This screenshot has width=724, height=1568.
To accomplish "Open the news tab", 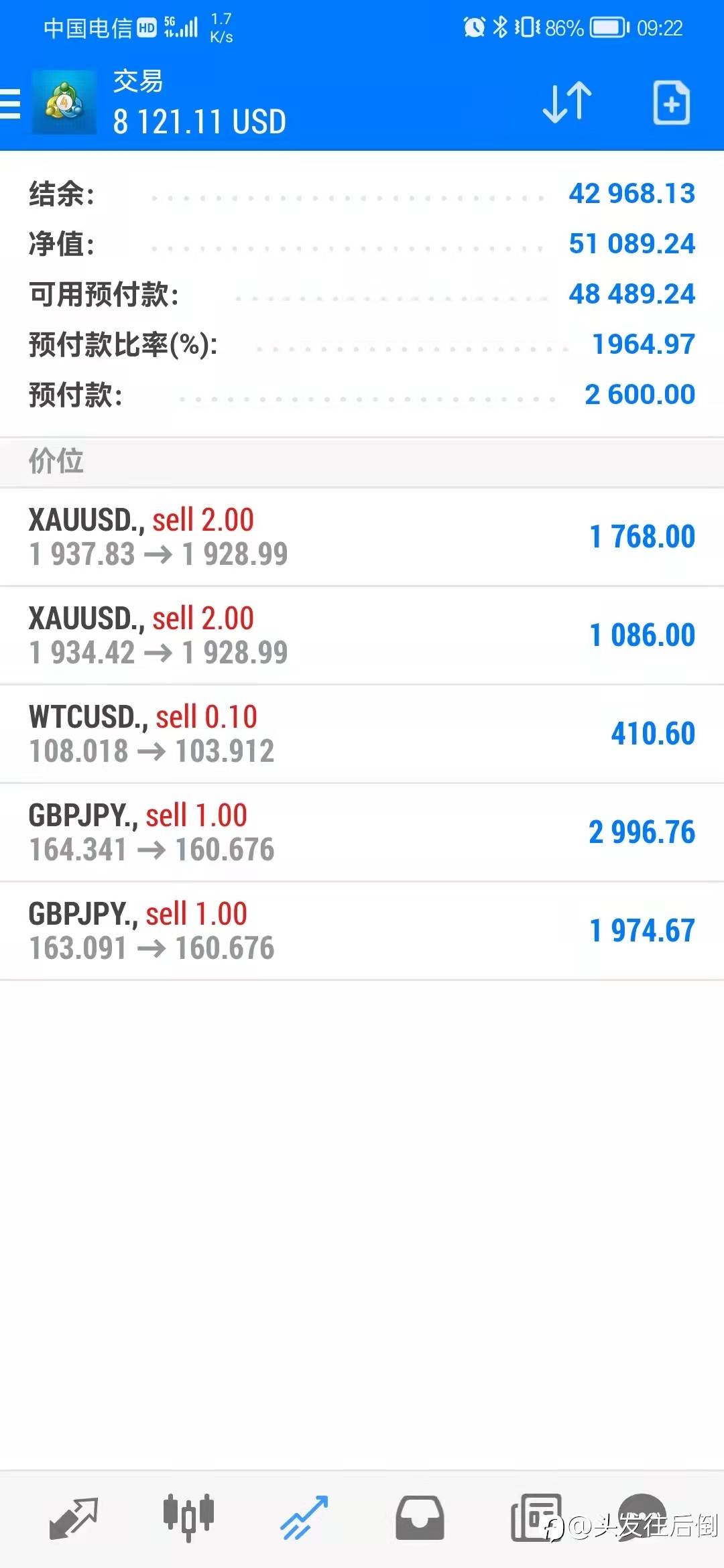I will tap(536, 1518).
